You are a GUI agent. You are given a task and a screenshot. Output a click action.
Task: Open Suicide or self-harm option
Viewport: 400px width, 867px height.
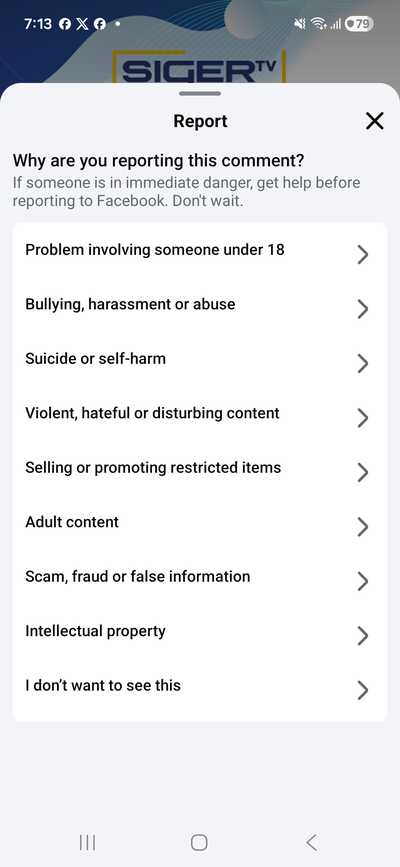click(200, 359)
